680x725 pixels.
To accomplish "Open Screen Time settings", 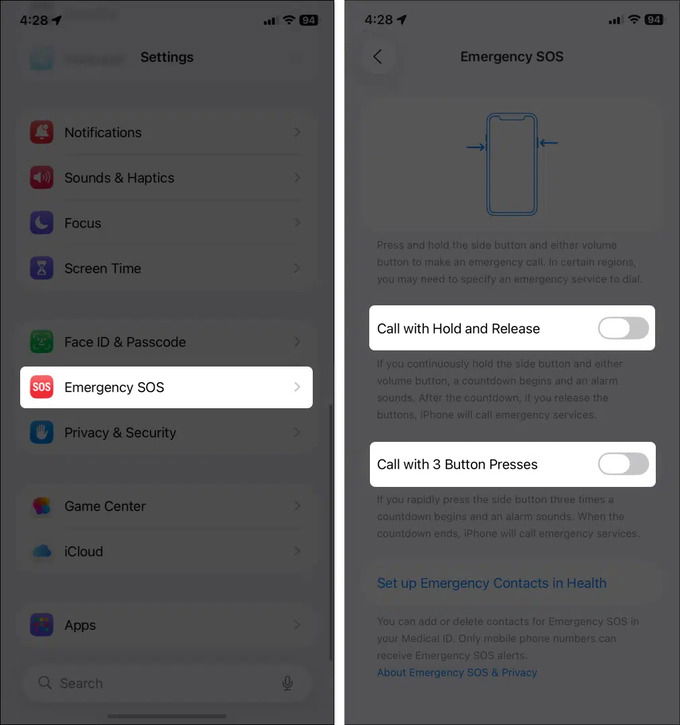I will click(x=166, y=268).
